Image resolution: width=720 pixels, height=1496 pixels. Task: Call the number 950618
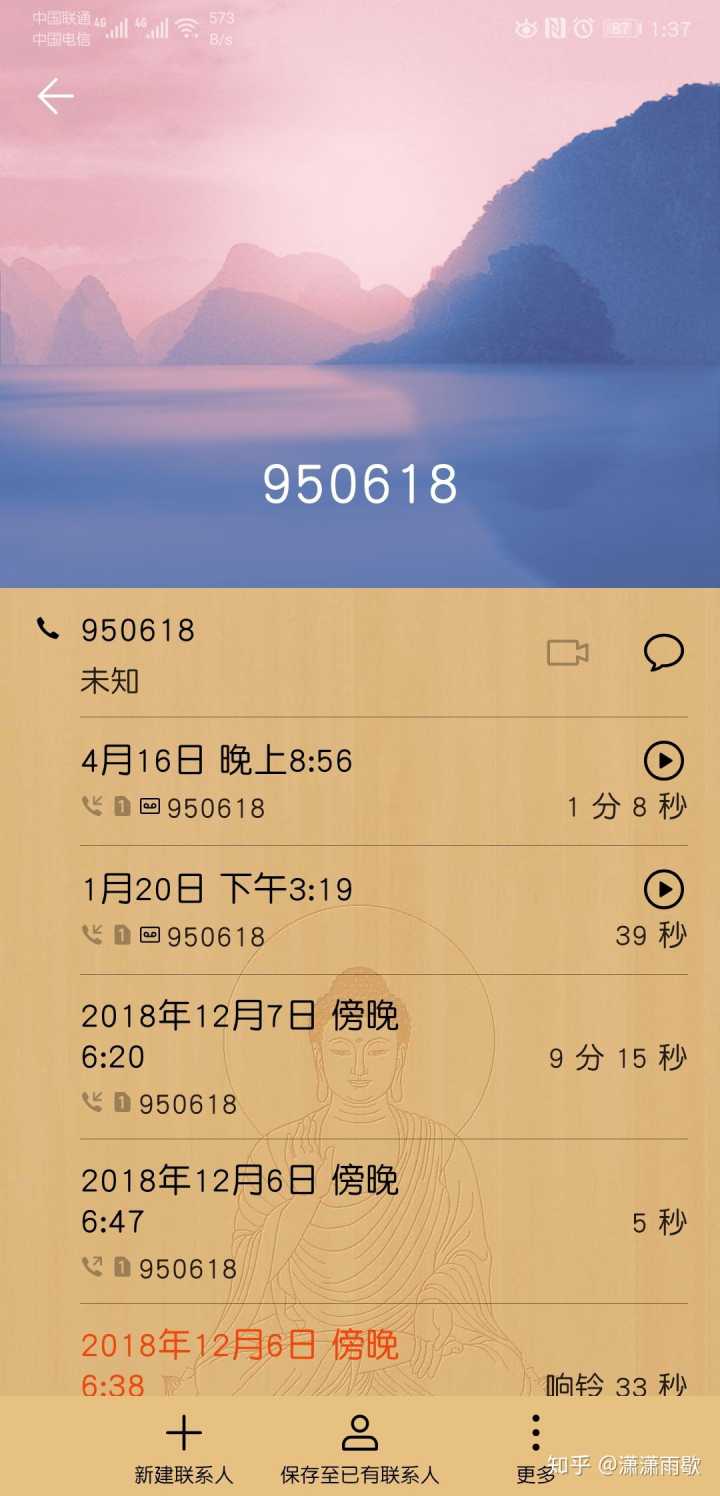tap(138, 631)
